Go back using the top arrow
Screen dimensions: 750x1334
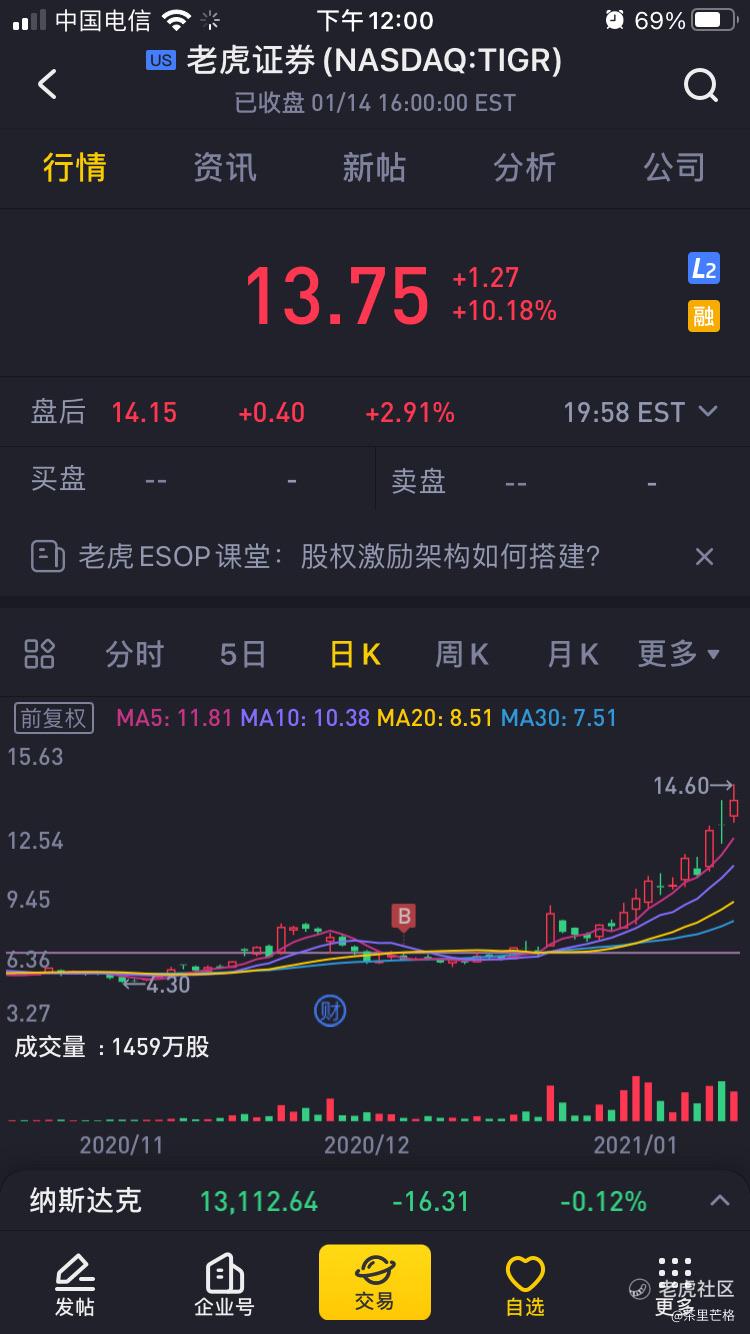pos(47,84)
